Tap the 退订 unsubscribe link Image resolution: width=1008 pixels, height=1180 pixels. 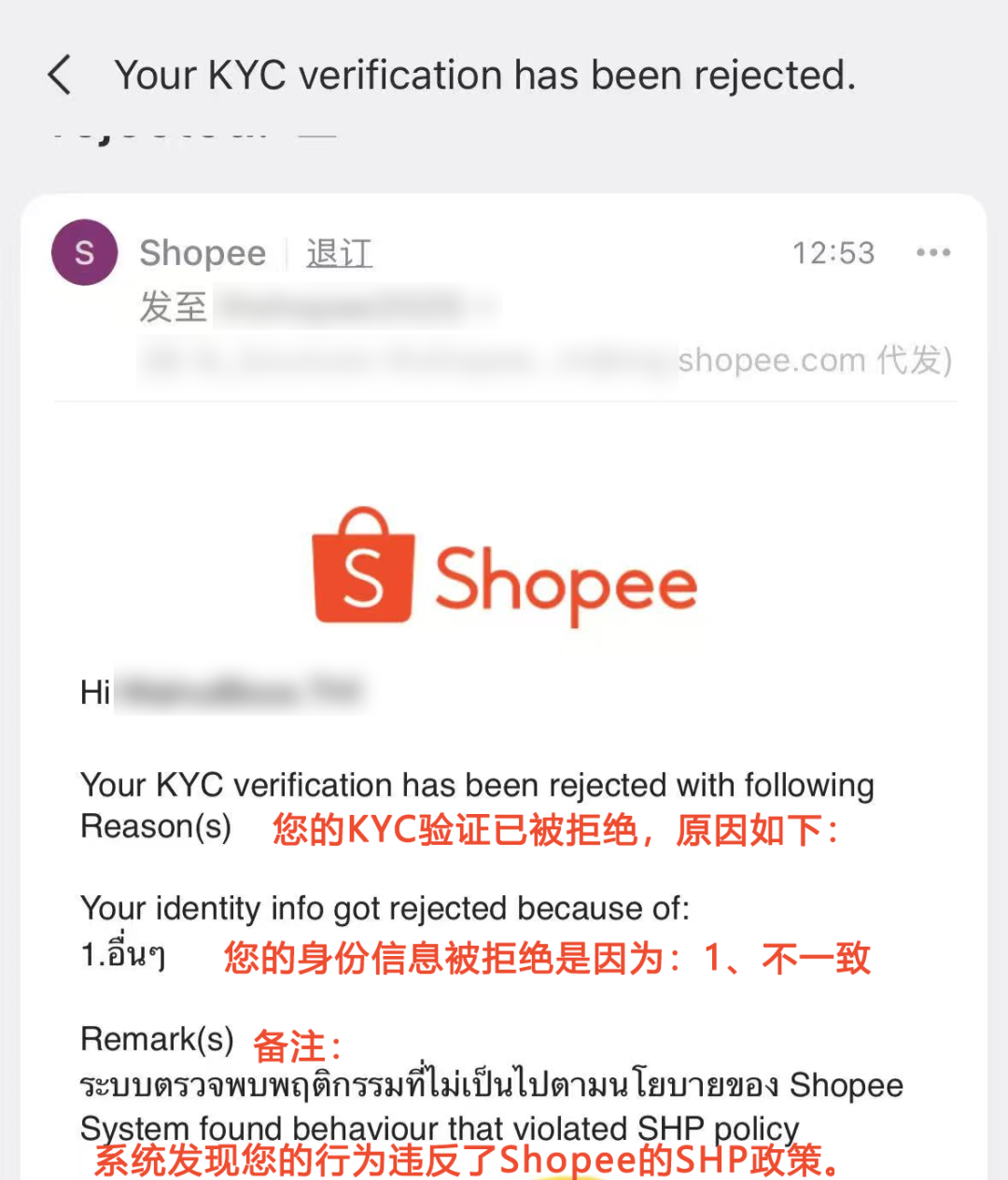pyautogui.click(x=339, y=253)
